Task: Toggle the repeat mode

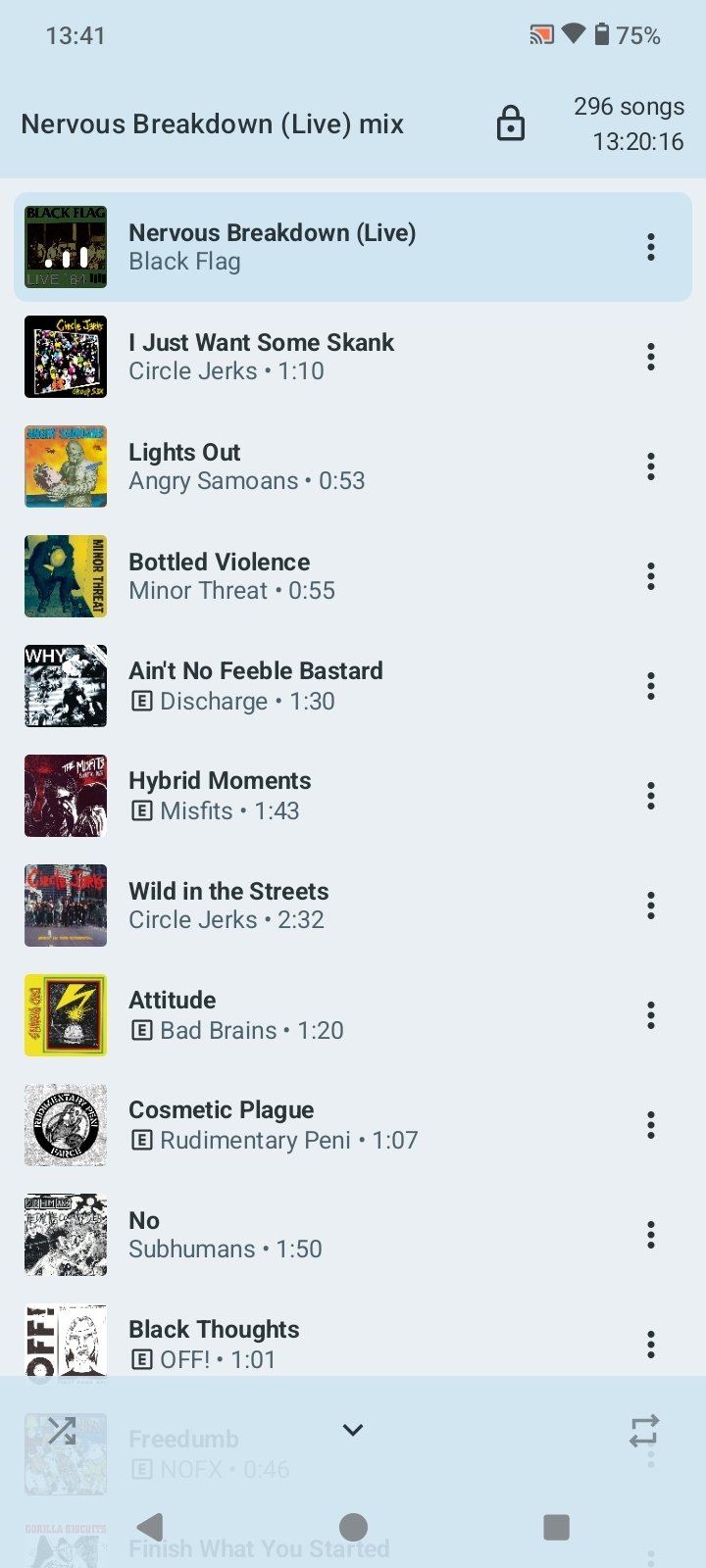Action: coord(644,1431)
